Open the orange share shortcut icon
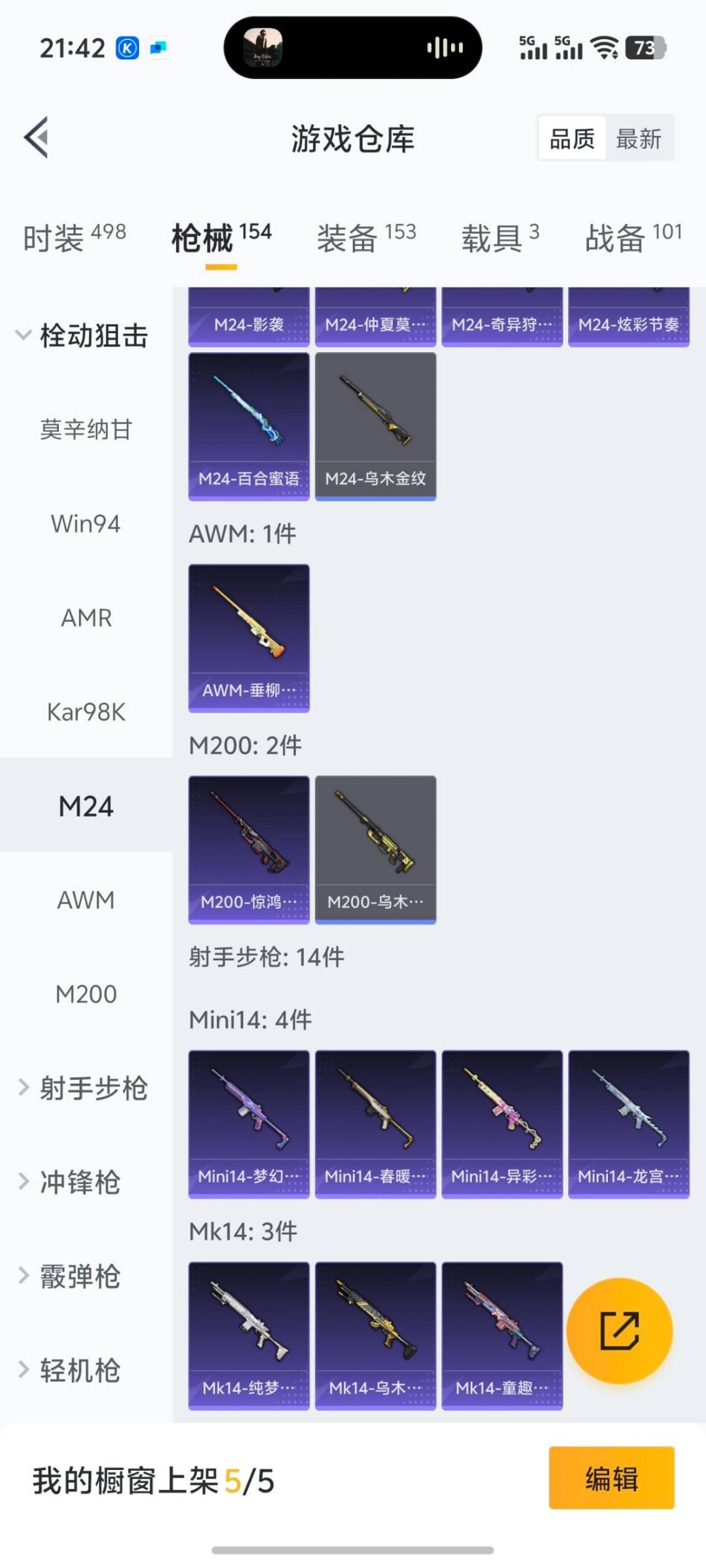 point(620,1331)
